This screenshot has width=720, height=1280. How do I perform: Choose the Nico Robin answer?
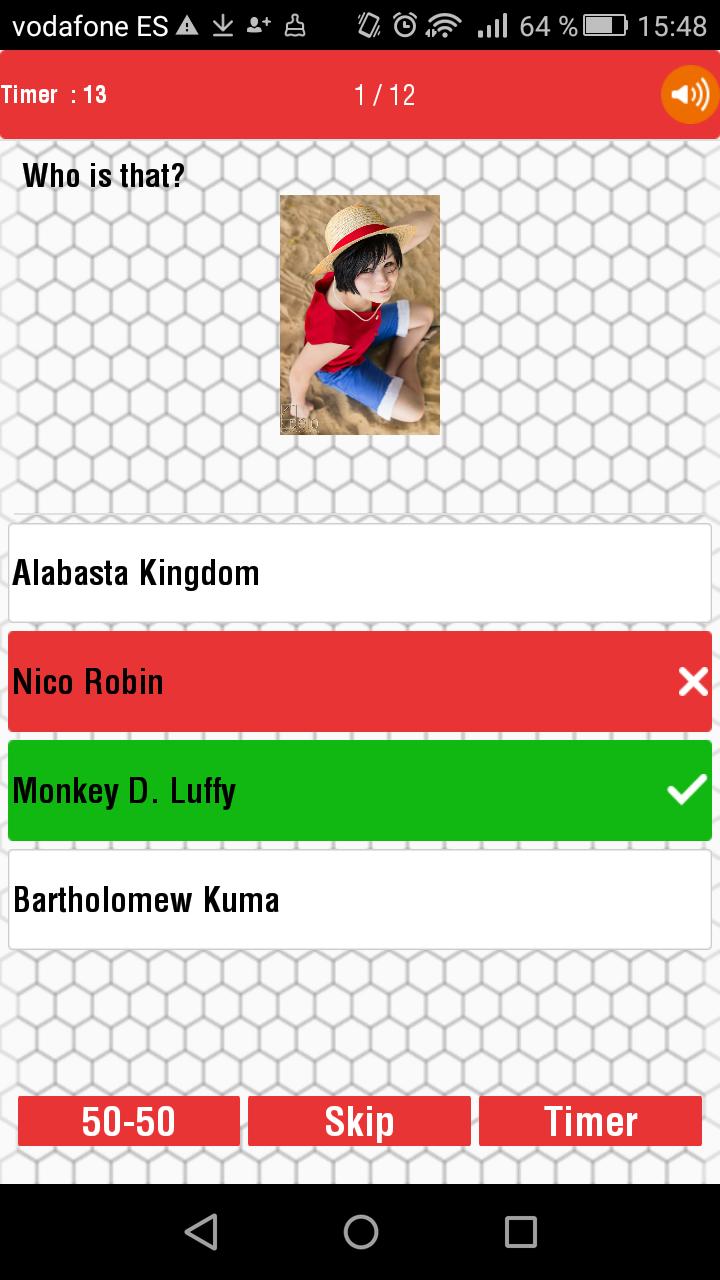pyautogui.click(x=360, y=682)
